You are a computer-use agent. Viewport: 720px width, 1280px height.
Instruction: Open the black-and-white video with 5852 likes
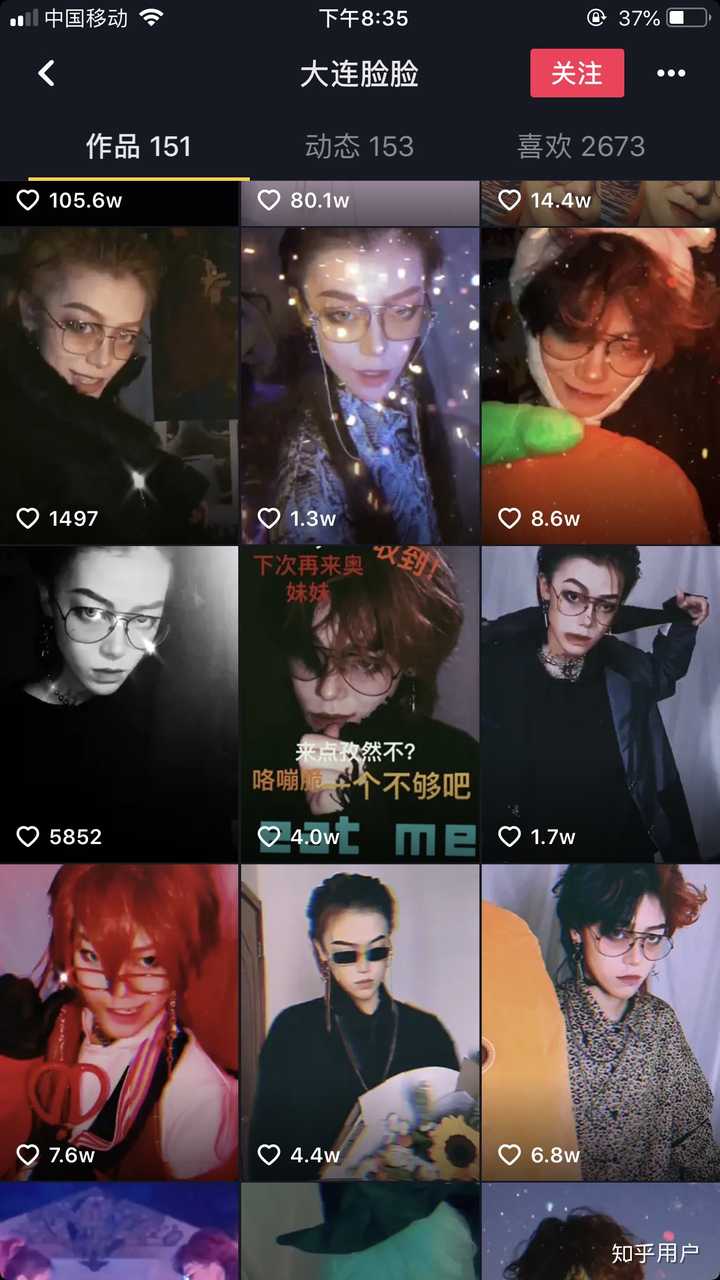(119, 703)
